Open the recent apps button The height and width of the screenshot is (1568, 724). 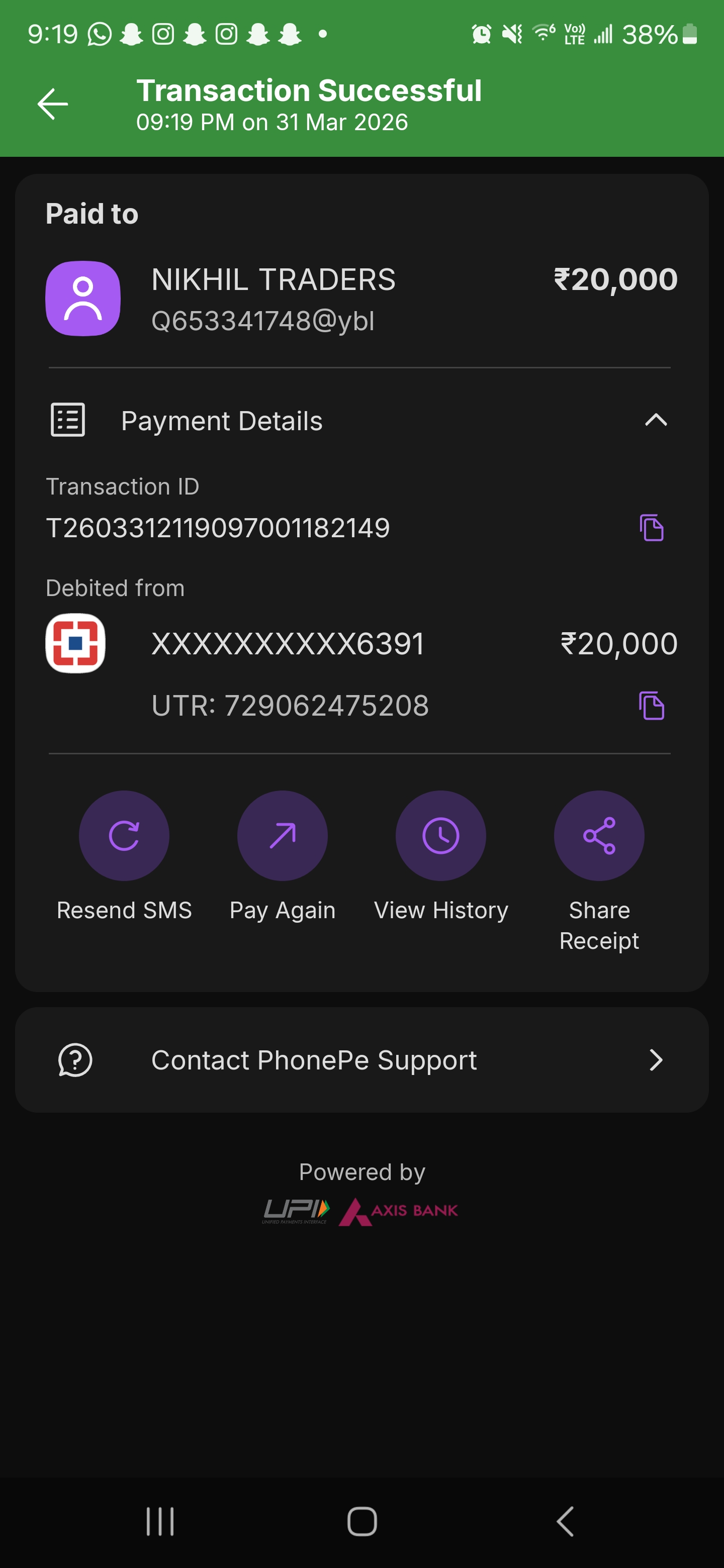coord(160,1521)
